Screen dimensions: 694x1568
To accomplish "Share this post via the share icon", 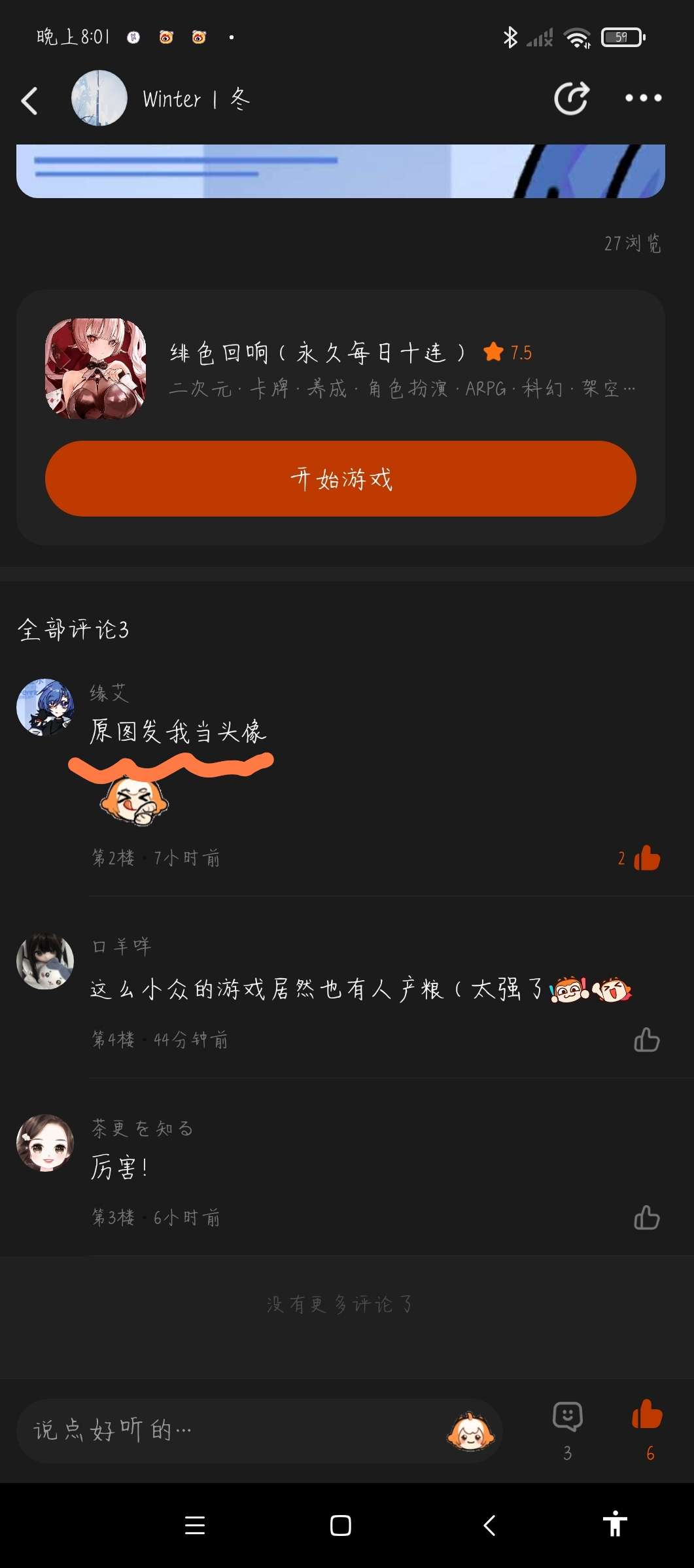I will [x=571, y=99].
